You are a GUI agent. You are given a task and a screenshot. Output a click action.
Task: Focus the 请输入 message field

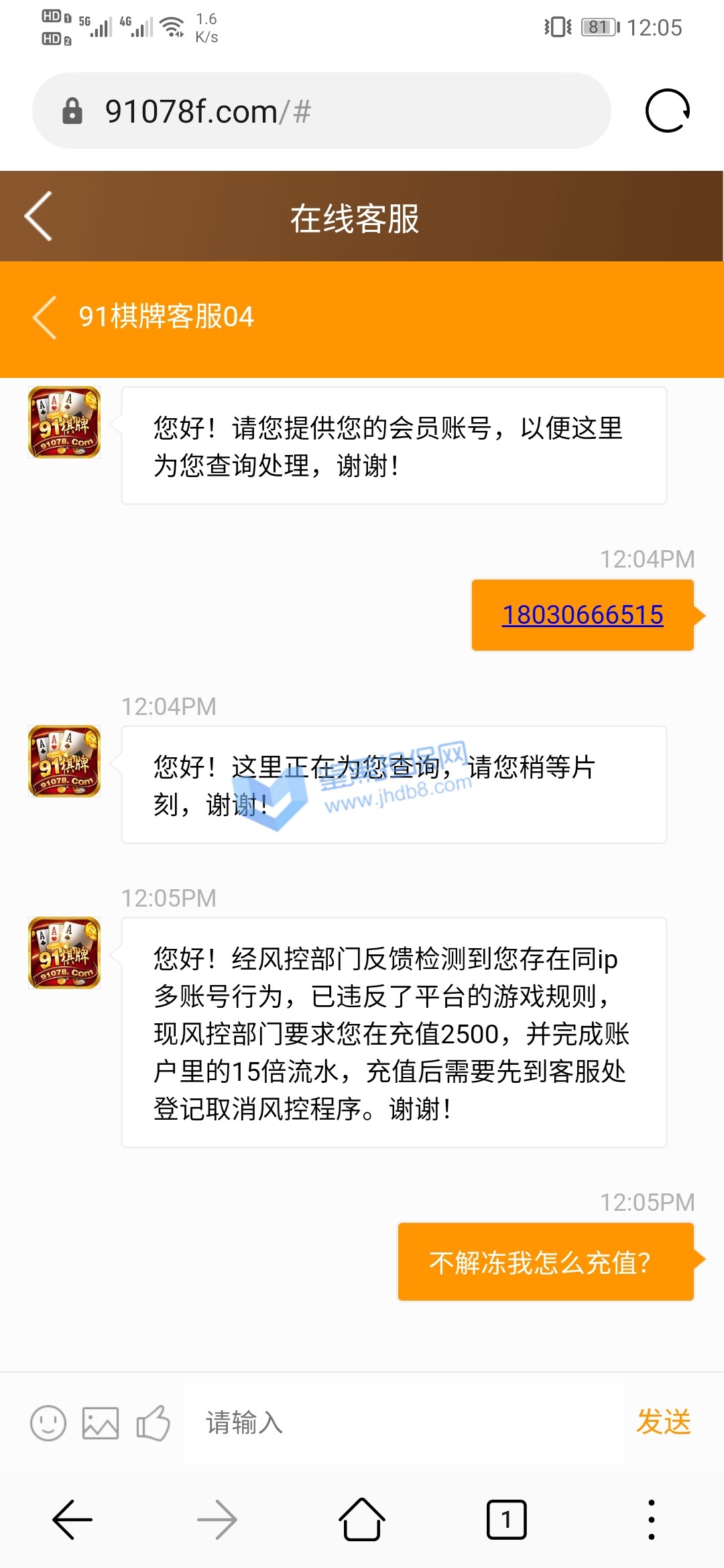[402, 1422]
